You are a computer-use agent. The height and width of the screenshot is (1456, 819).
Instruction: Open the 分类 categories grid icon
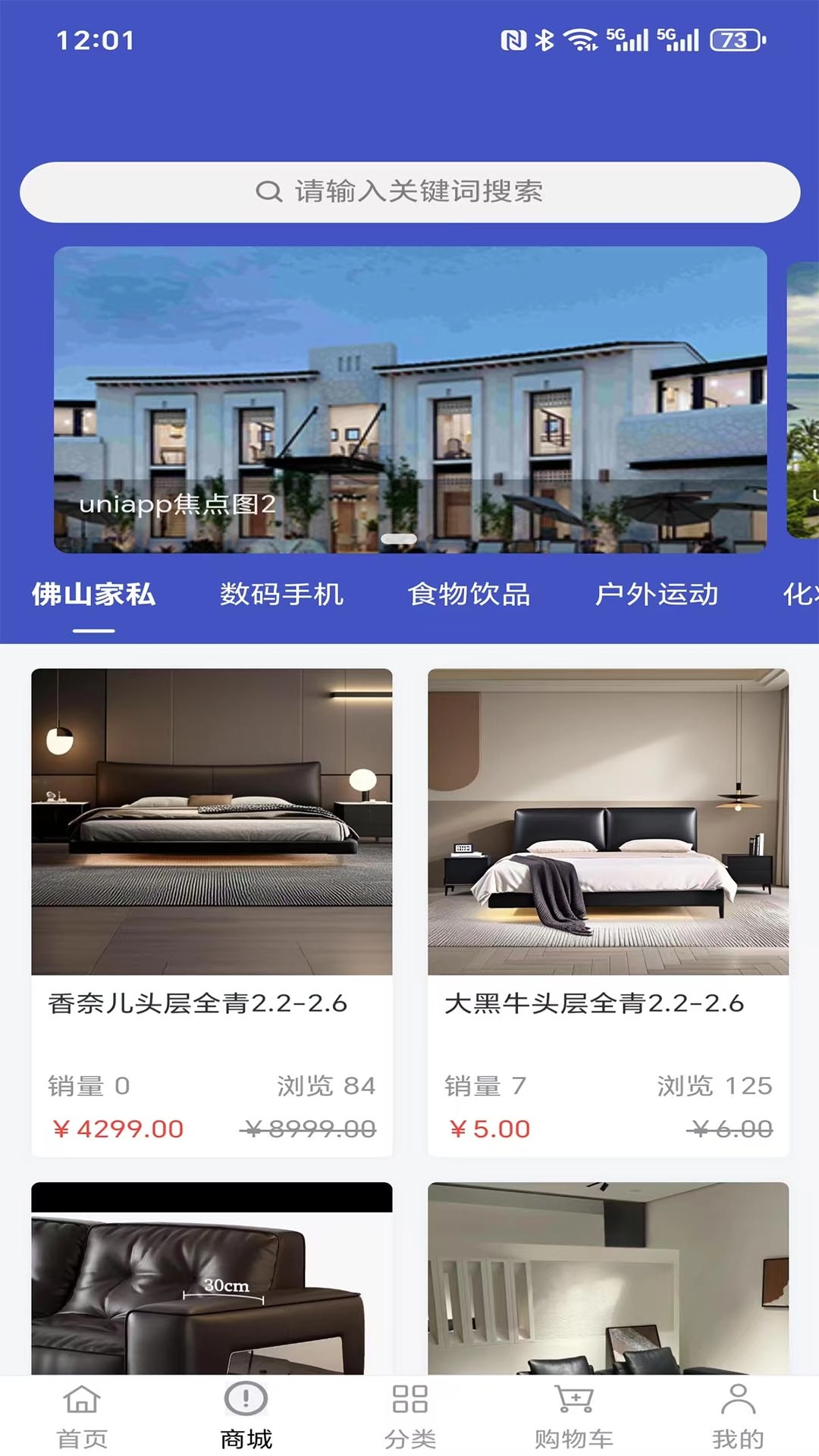409,1398
